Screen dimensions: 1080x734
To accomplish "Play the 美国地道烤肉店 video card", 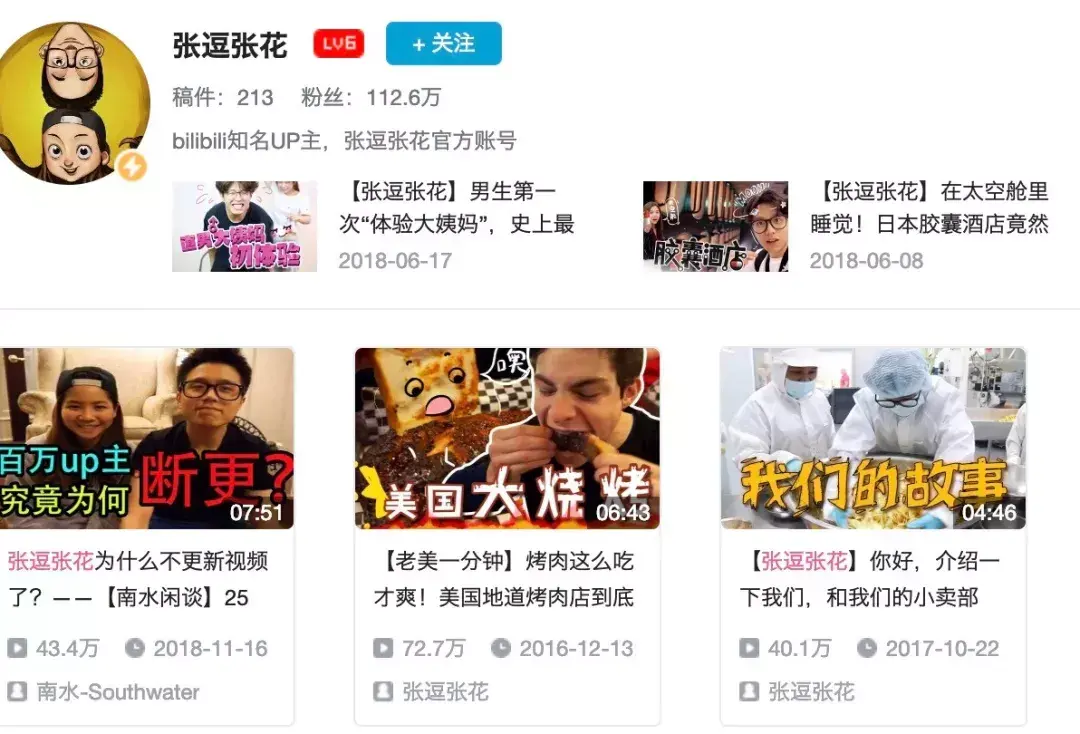I will point(507,439).
